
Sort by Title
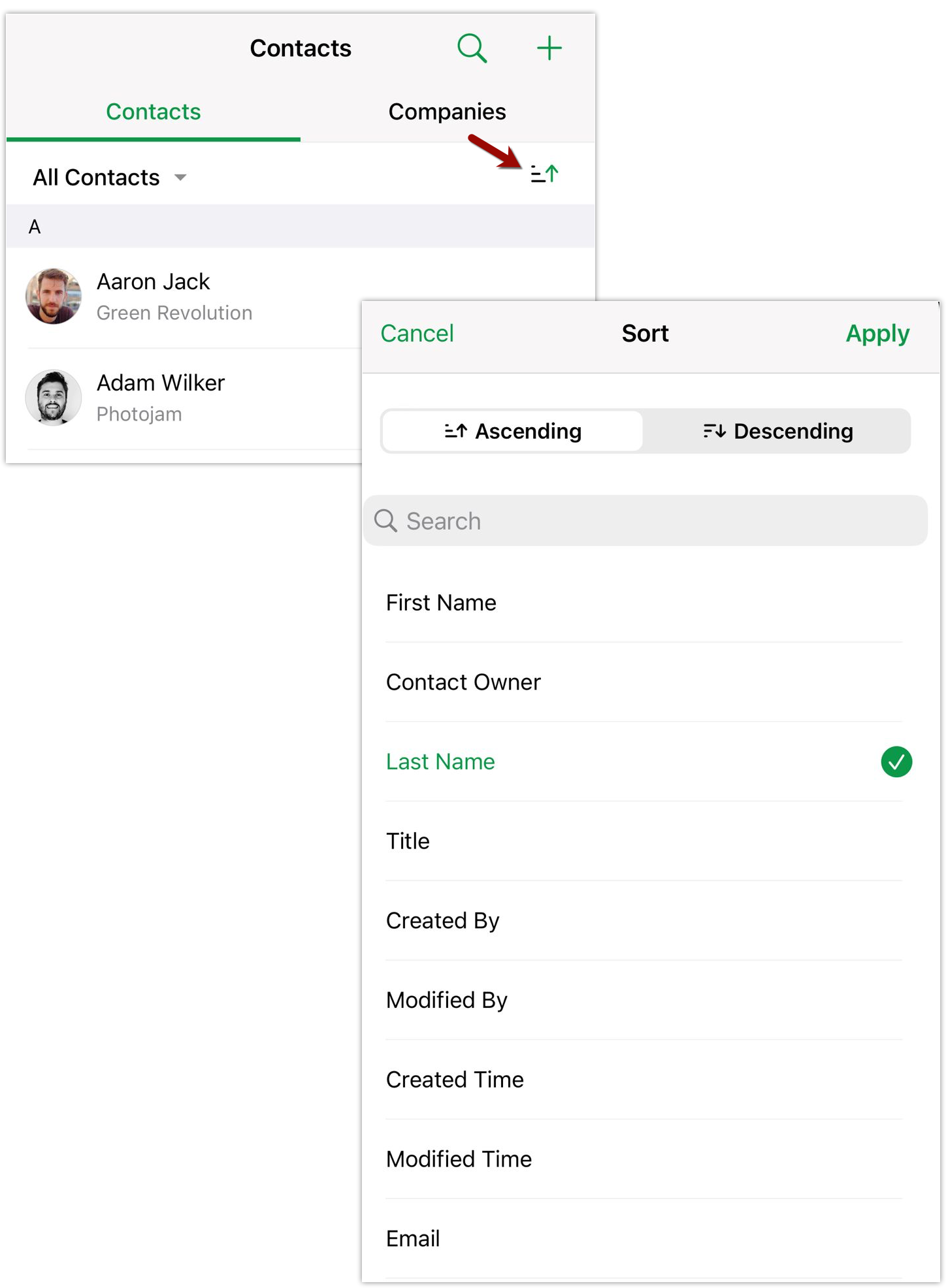408,841
